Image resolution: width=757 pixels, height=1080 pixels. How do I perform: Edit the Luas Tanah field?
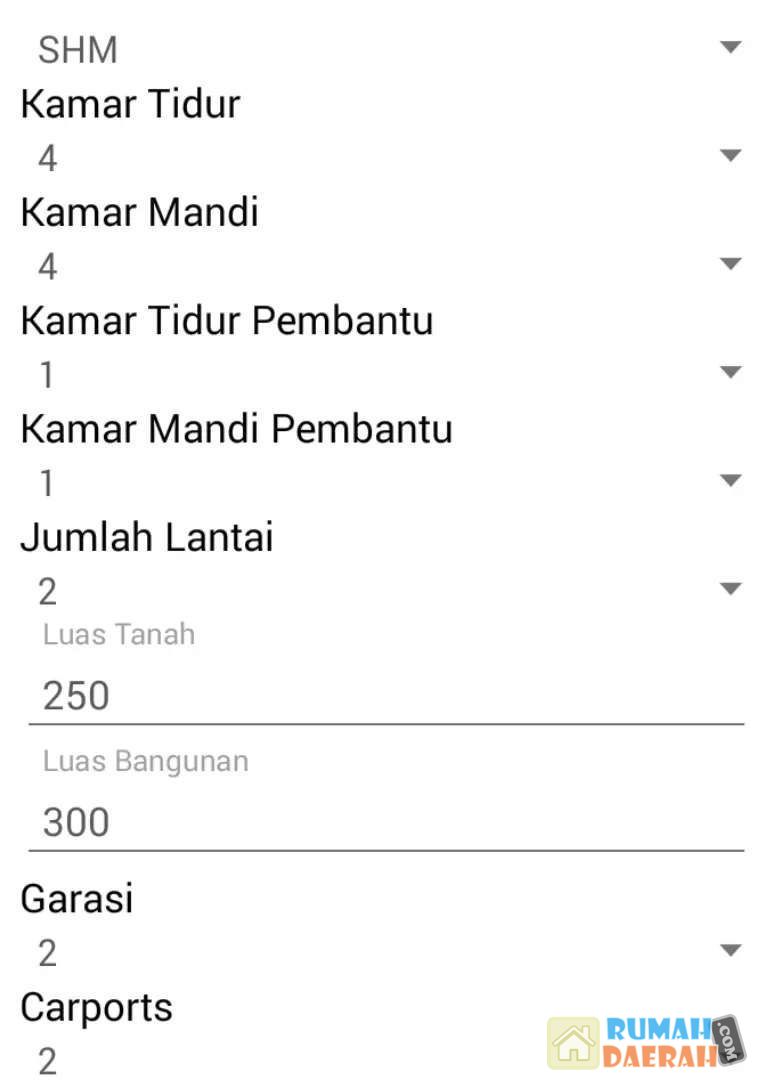(385, 695)
